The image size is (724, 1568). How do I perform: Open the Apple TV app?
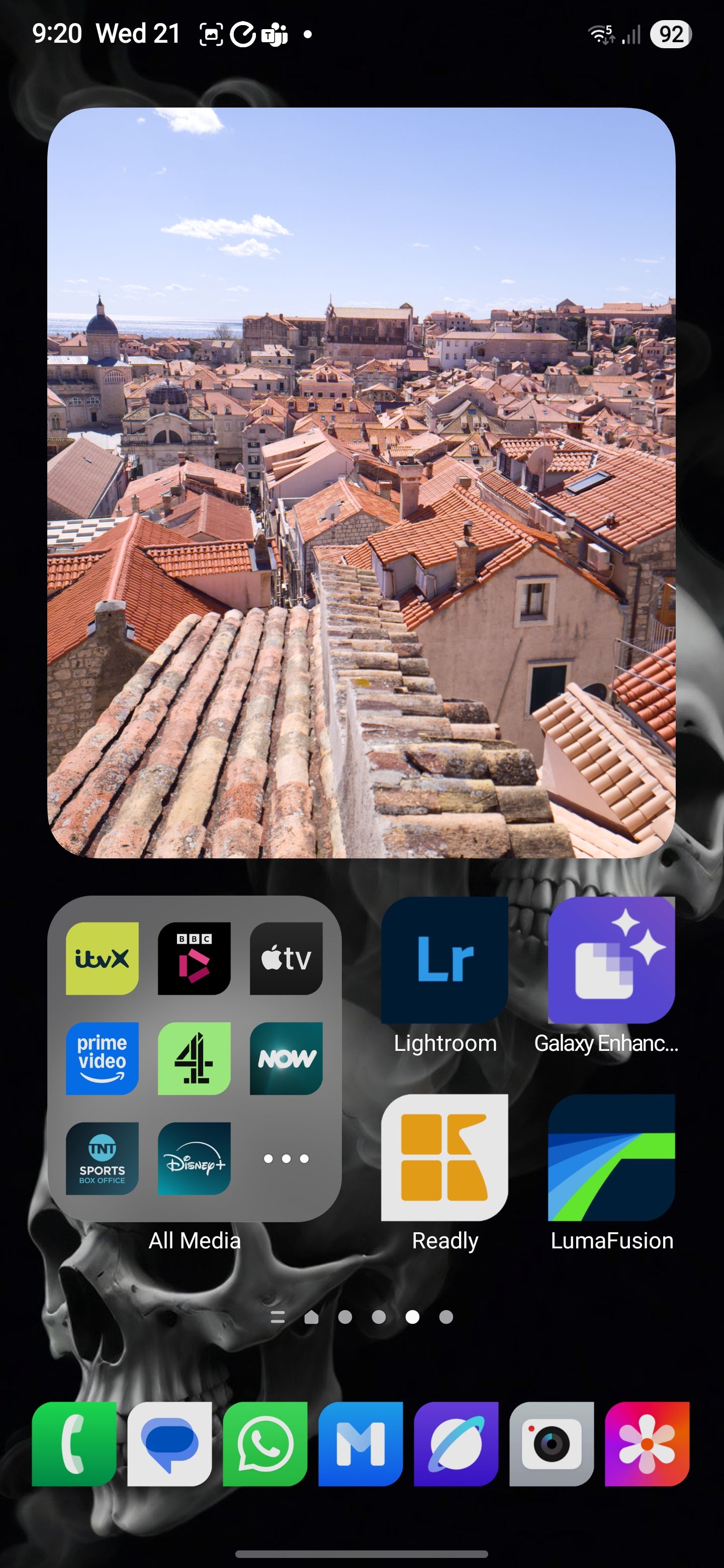click(x=285, y=957)
